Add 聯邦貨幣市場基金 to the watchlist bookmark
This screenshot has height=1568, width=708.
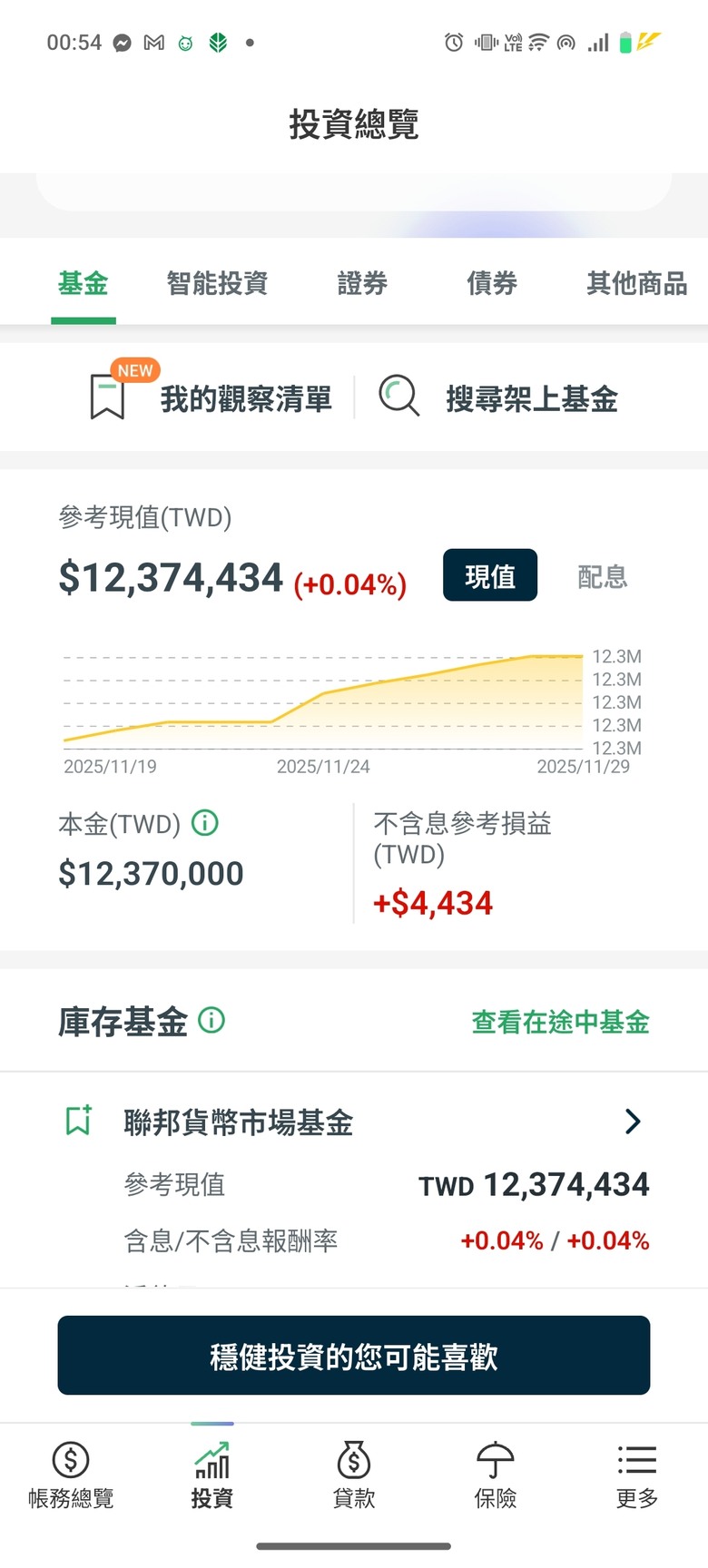[x=79, y=1121]
